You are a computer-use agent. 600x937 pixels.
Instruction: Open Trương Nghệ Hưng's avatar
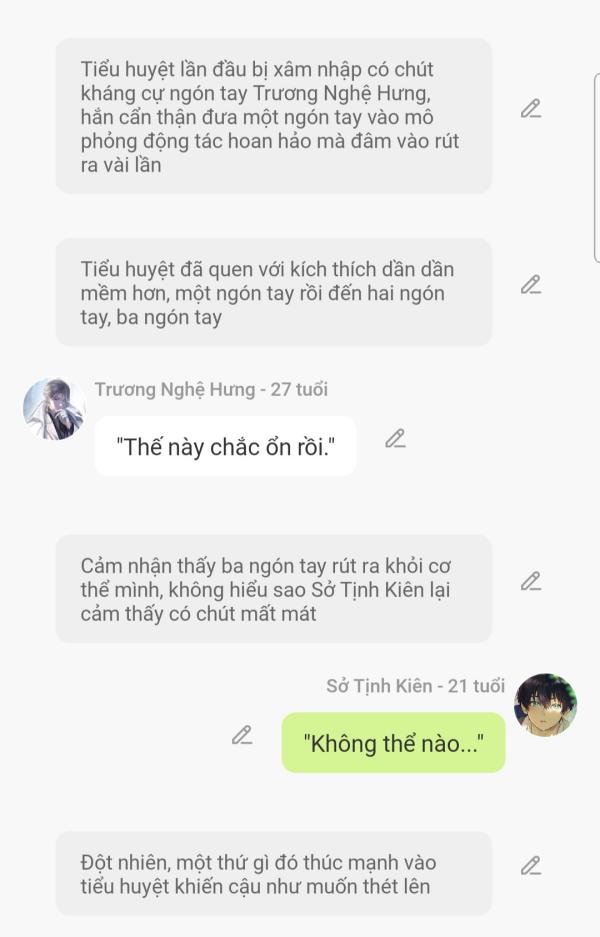pos(54,409)
